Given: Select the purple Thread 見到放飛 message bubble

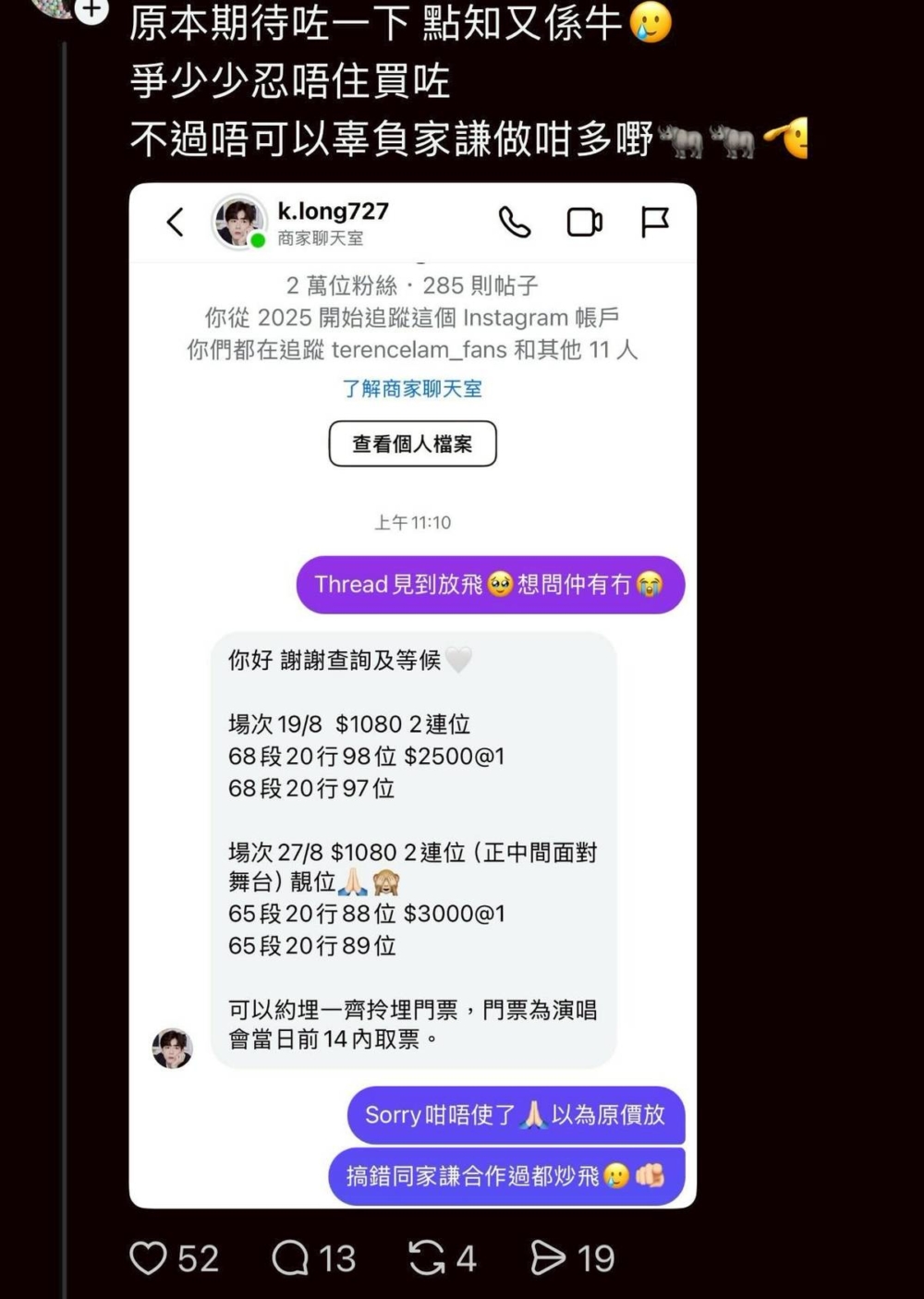Looking at the screenshot, I should coord(490,584).
